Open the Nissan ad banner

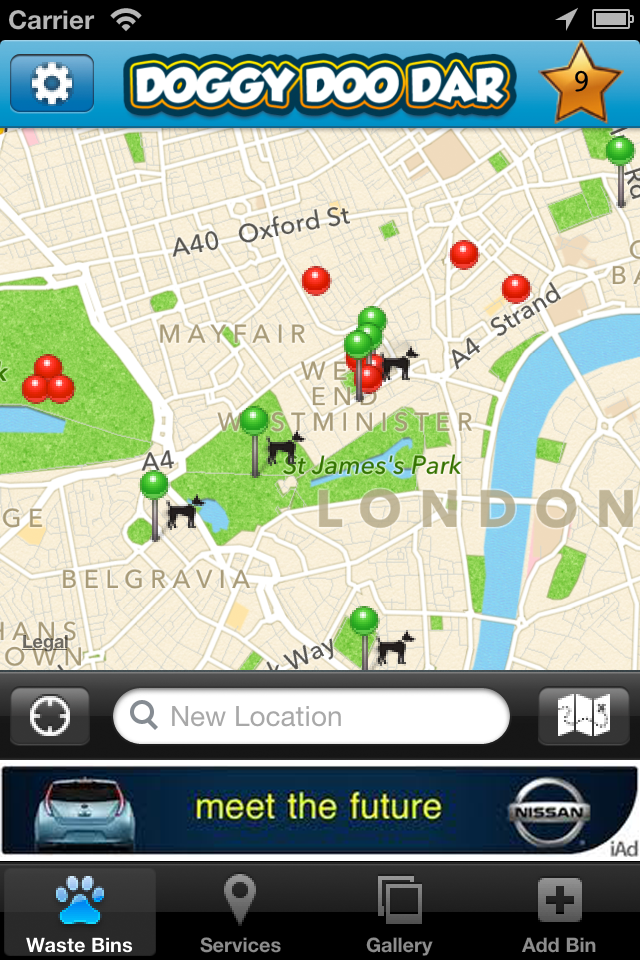click(x=320, y=810)
